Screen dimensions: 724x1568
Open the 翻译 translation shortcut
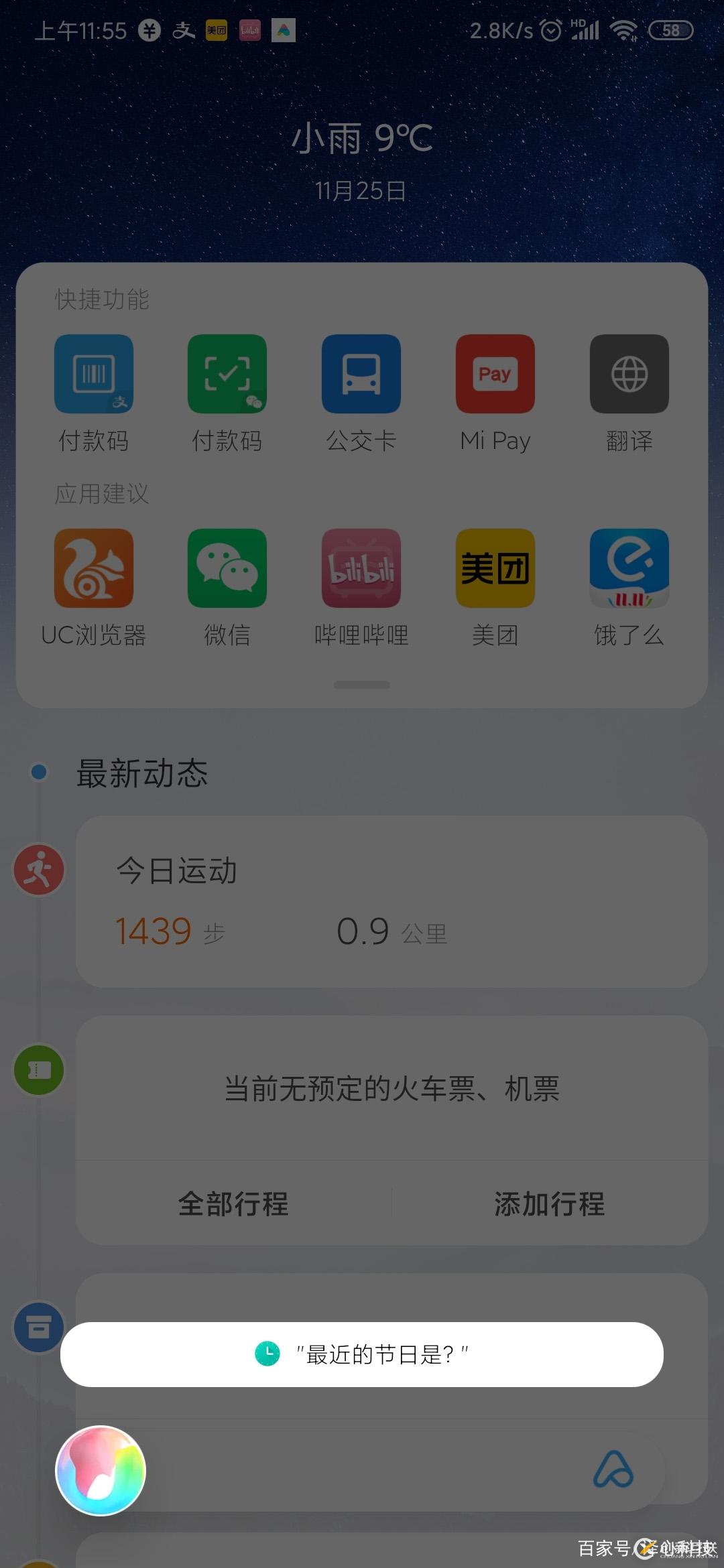tap(629, 374)
